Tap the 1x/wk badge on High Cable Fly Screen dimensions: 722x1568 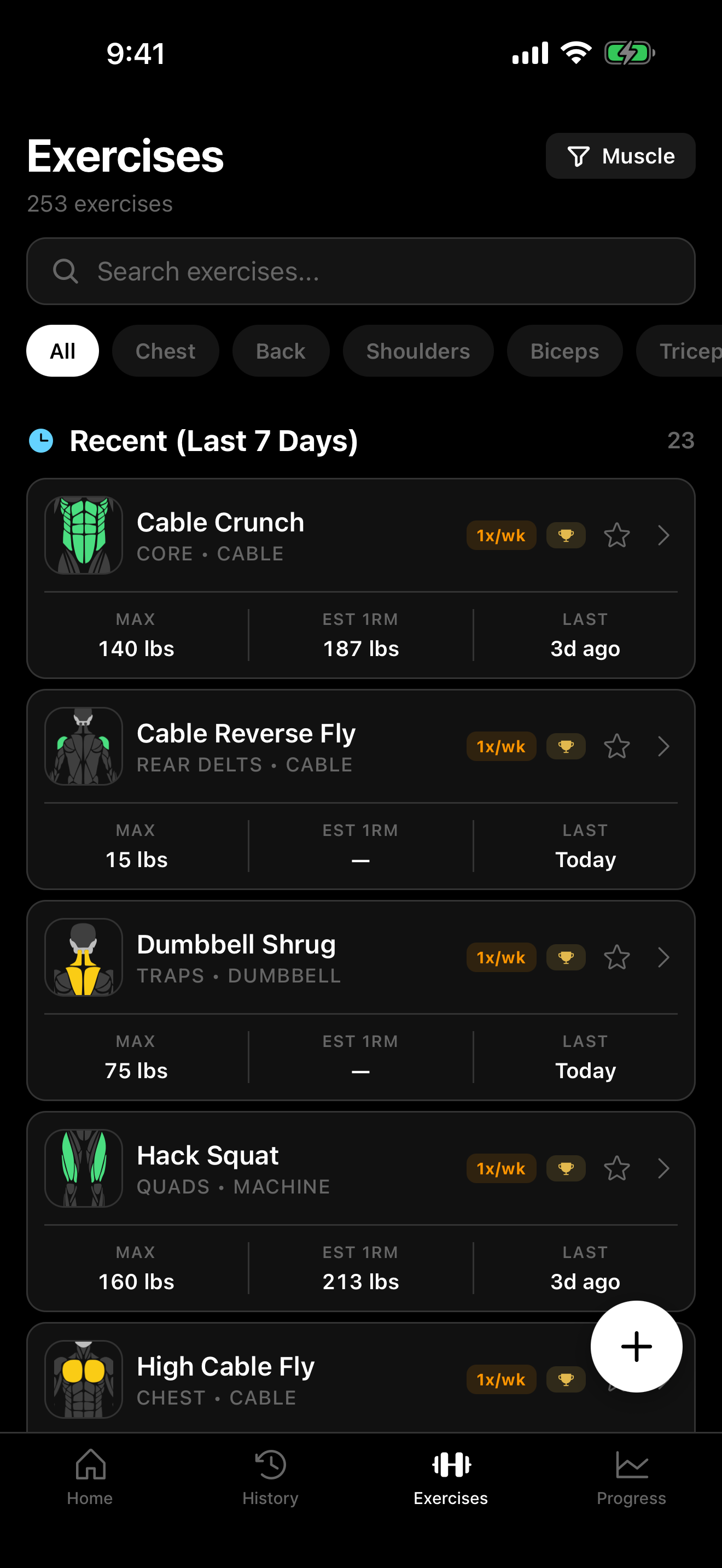501,1379
